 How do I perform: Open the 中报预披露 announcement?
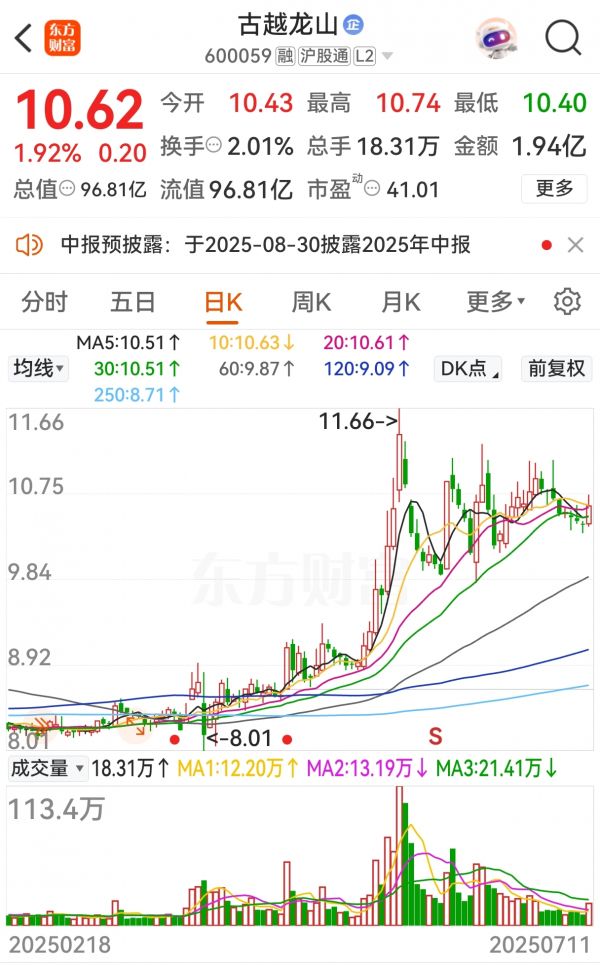pyautogui.click(x=265, y=245)
